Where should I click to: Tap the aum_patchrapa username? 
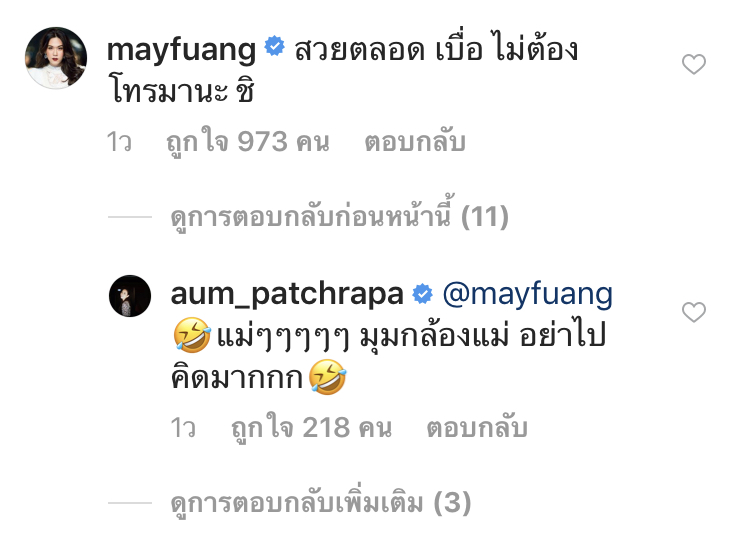[286, 294]
